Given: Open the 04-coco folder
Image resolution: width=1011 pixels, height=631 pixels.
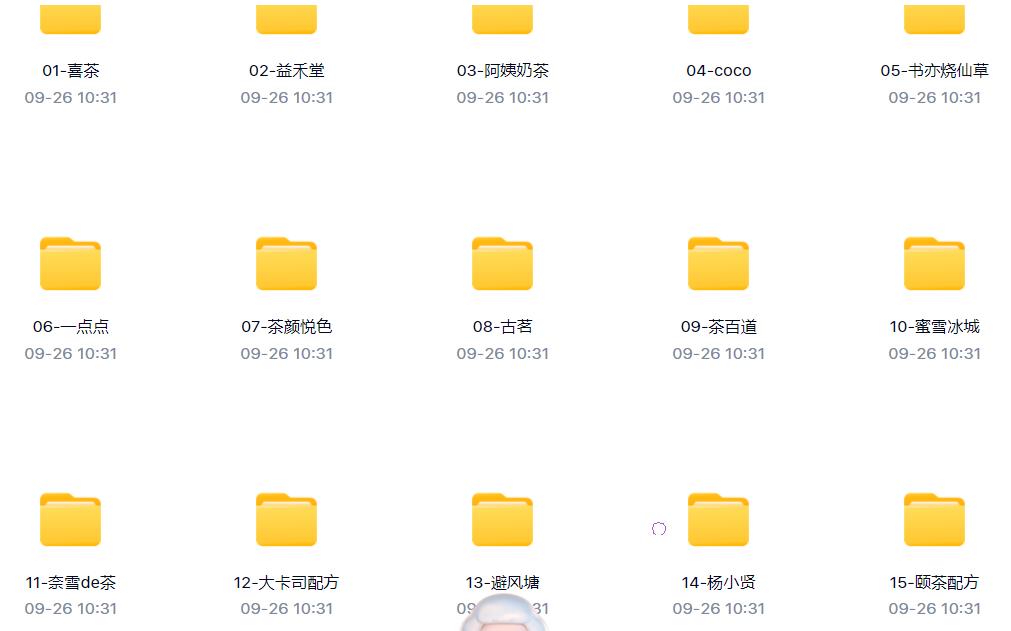Looking at the screenshot, I should click(x=718, y=18).
